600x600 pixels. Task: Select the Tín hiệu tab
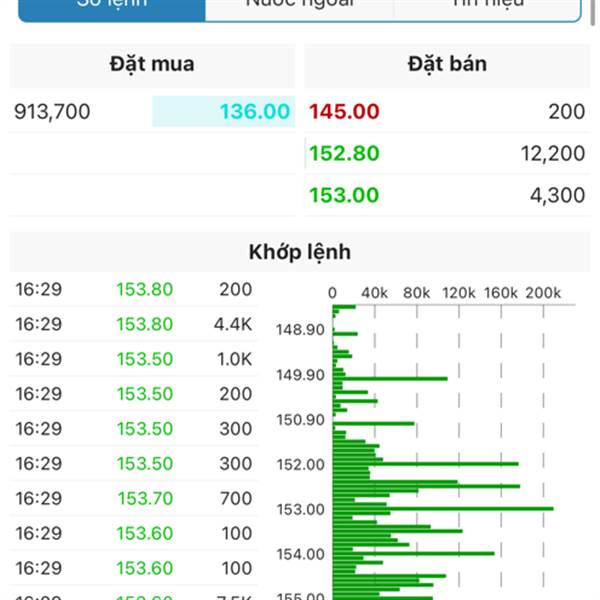pos(486,7)
